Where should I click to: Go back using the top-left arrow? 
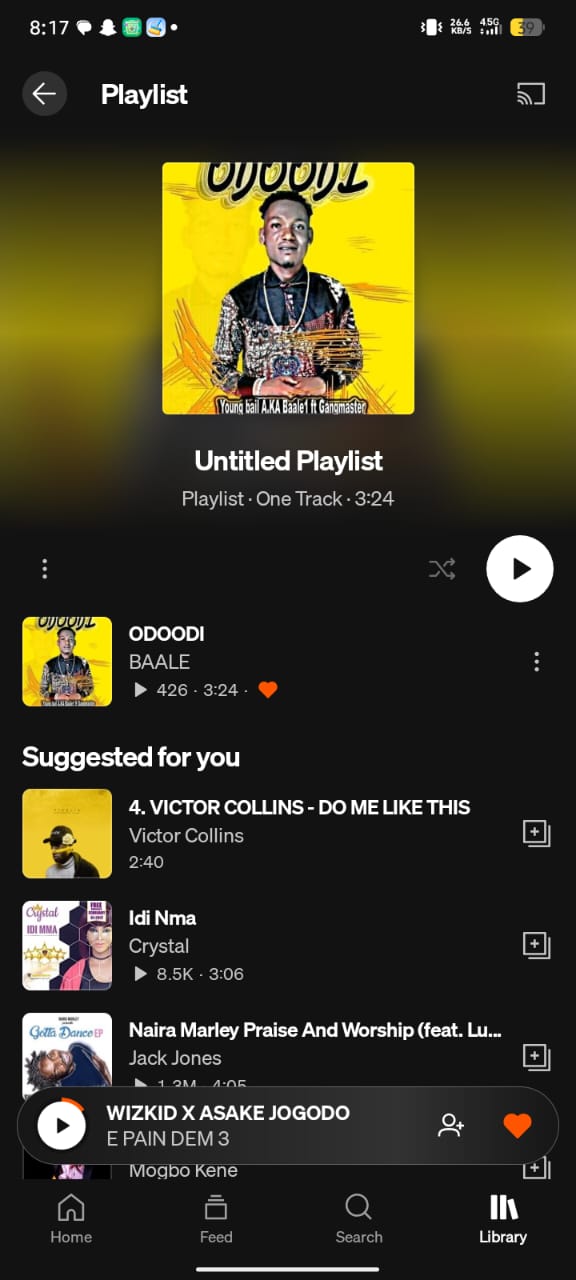pos(45,94)
